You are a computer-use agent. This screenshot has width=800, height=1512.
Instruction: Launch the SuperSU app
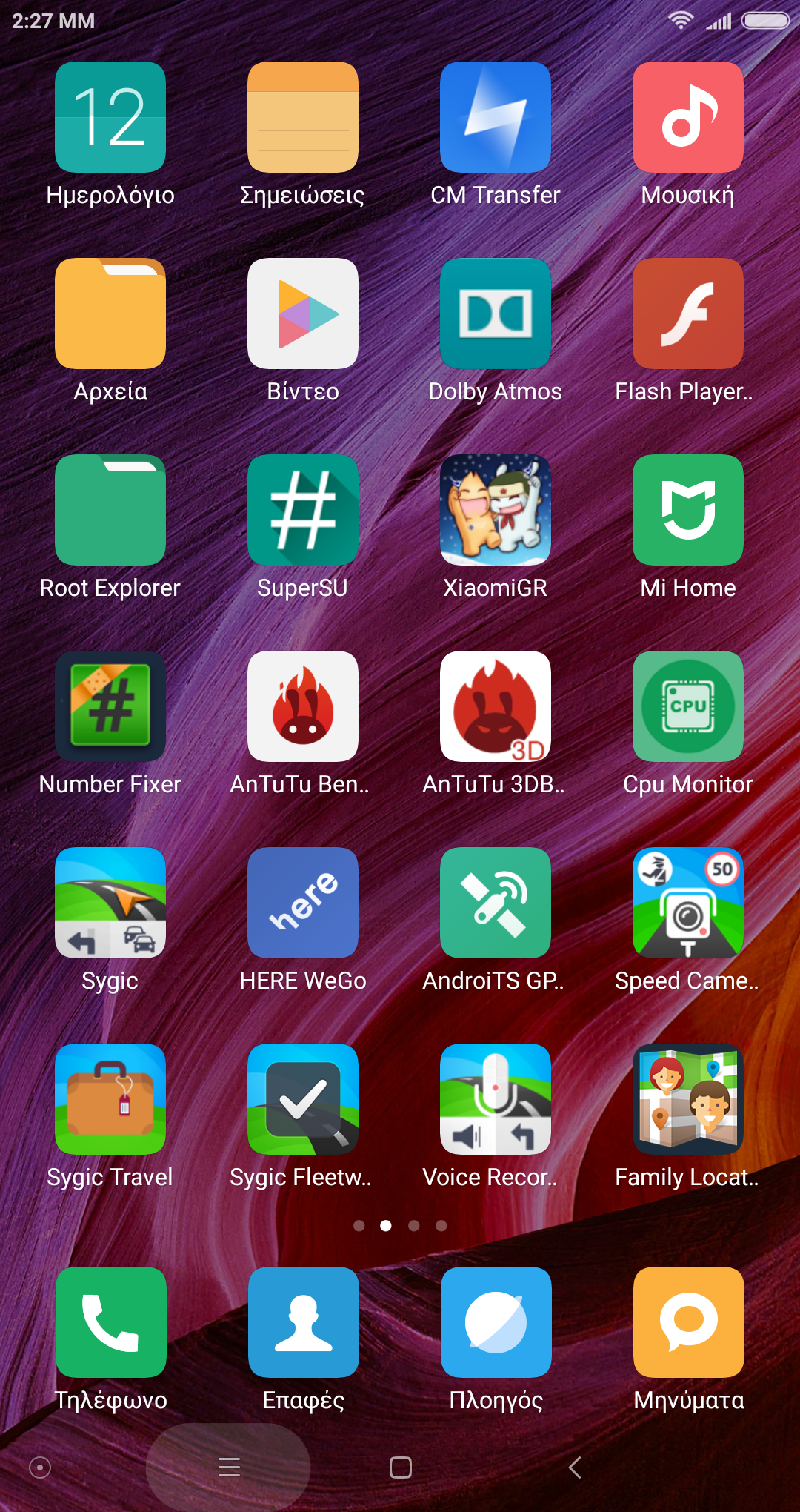pyautogui.click(x=303, y=510)
